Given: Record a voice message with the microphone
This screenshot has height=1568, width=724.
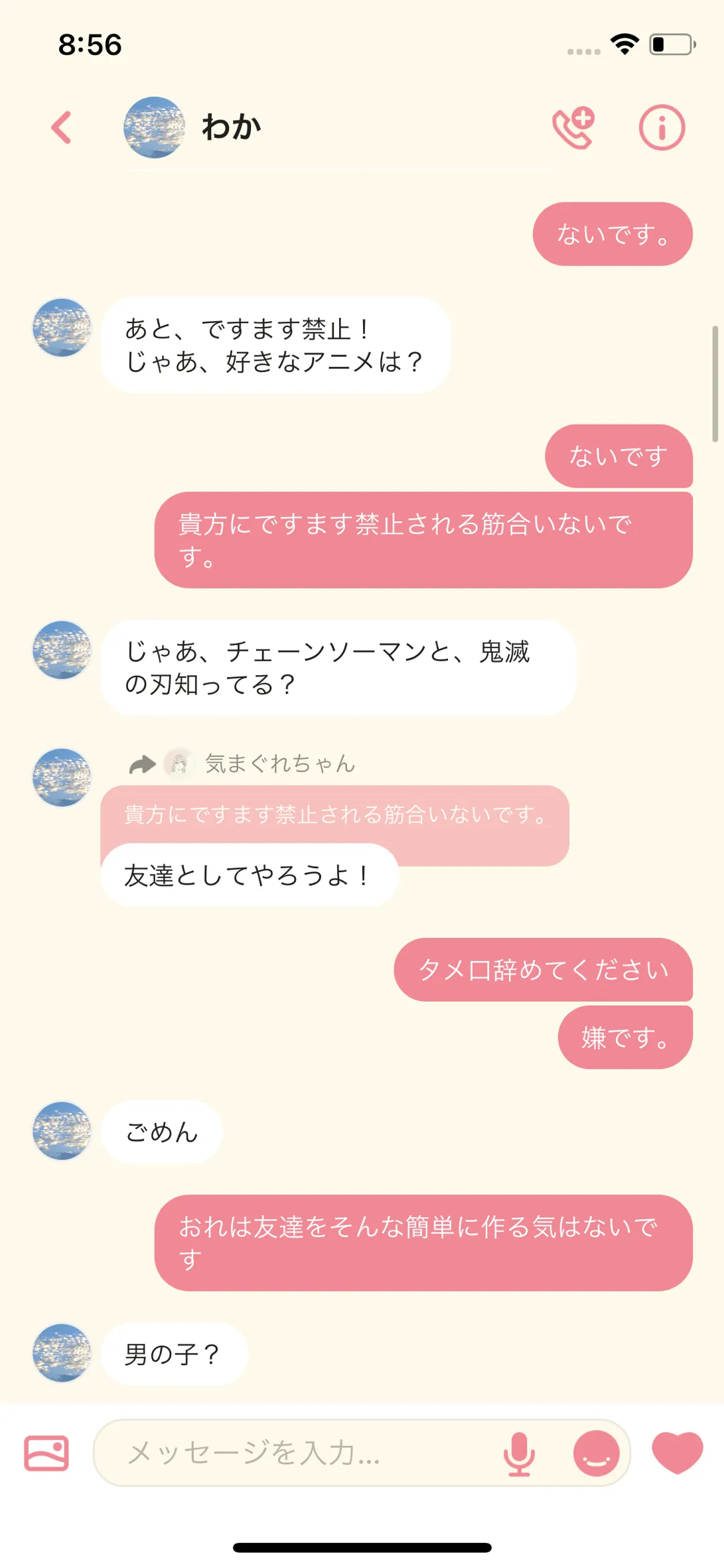Looking at the screenshot, I should tap(519, 1453).
